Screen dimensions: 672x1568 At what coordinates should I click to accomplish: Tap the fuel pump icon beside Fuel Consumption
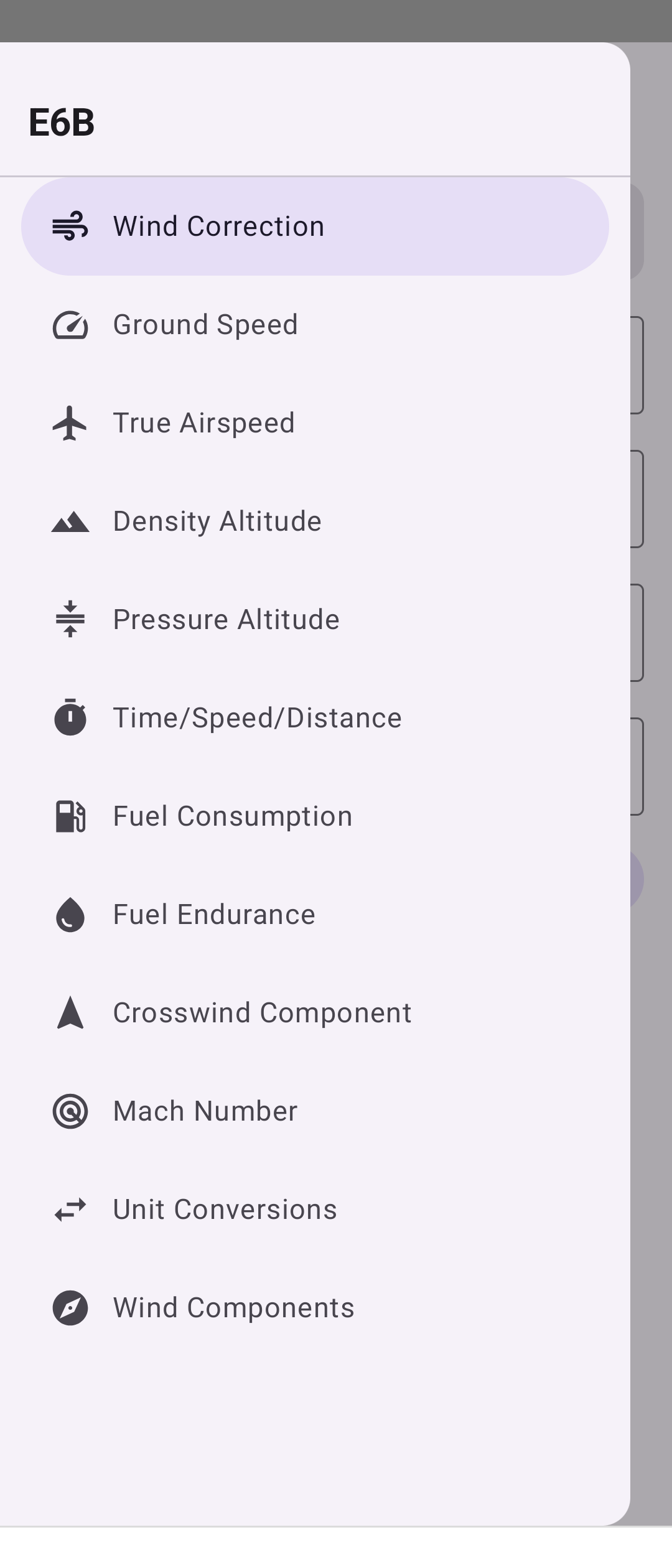point(70,816)
